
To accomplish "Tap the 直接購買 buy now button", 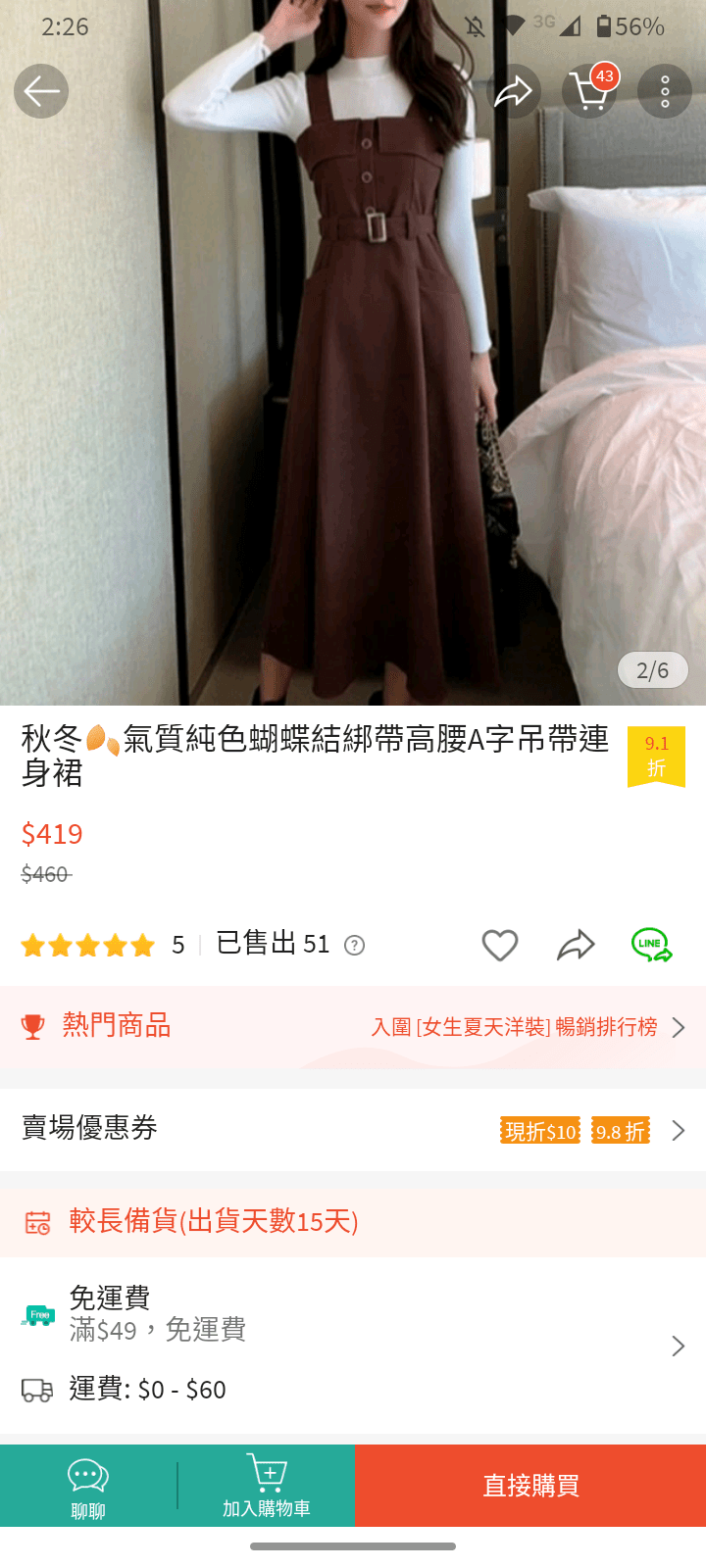I will pyautogui.click(x=529, y=1485).
